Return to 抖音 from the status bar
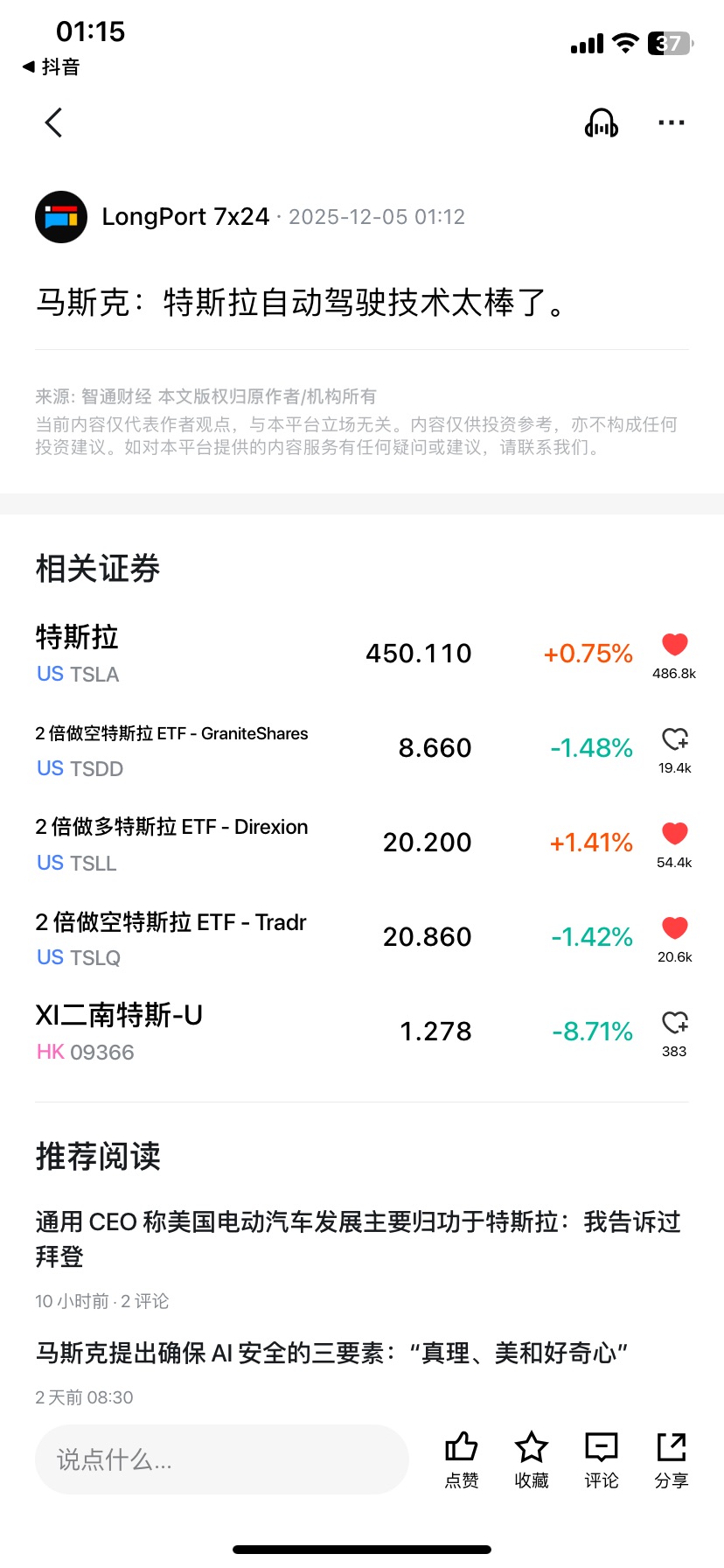The width and height of the screenshot is (724, 1568). pyautogui.click(x=51, y=67)
